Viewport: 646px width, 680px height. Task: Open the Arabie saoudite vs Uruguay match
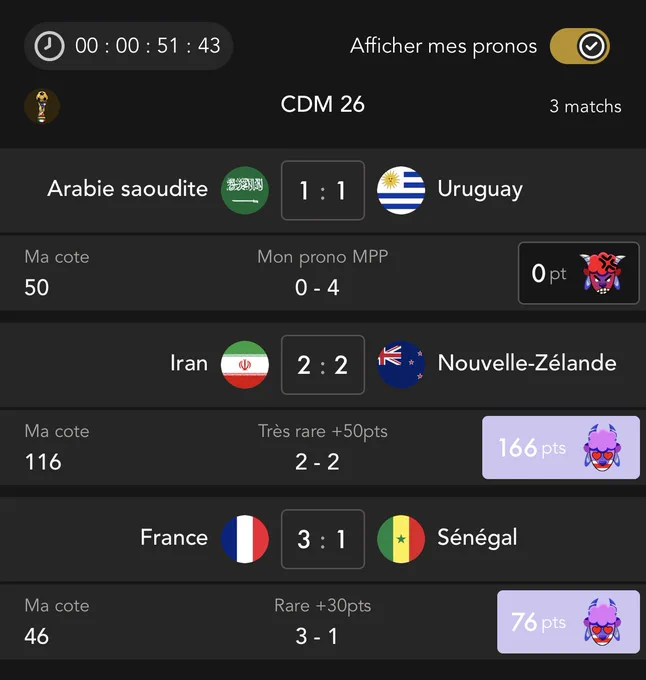click(x=323, y=190)
